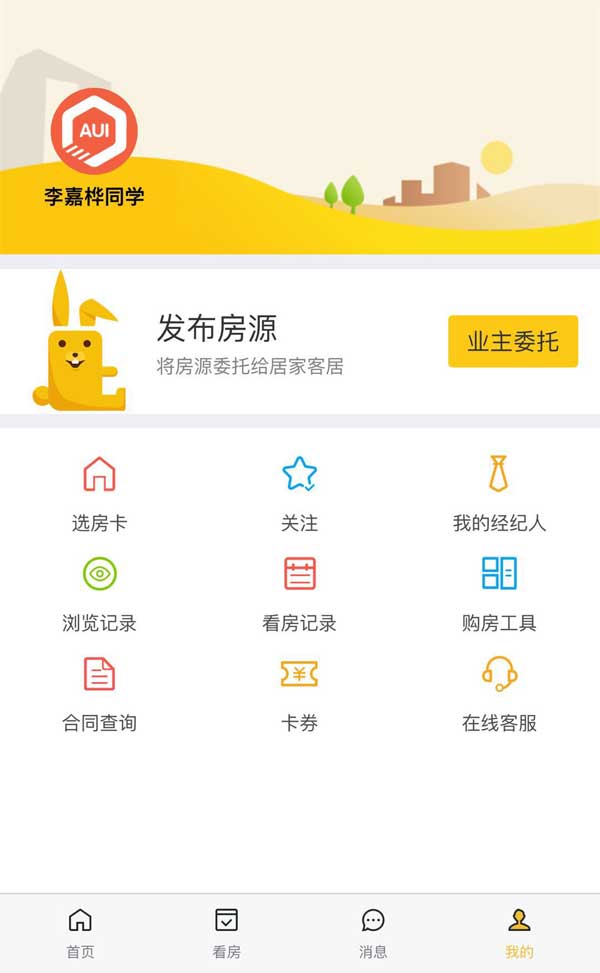Tap the 业主委托 button
Viewport: 600px width, 973px height.
click(512, 341)
